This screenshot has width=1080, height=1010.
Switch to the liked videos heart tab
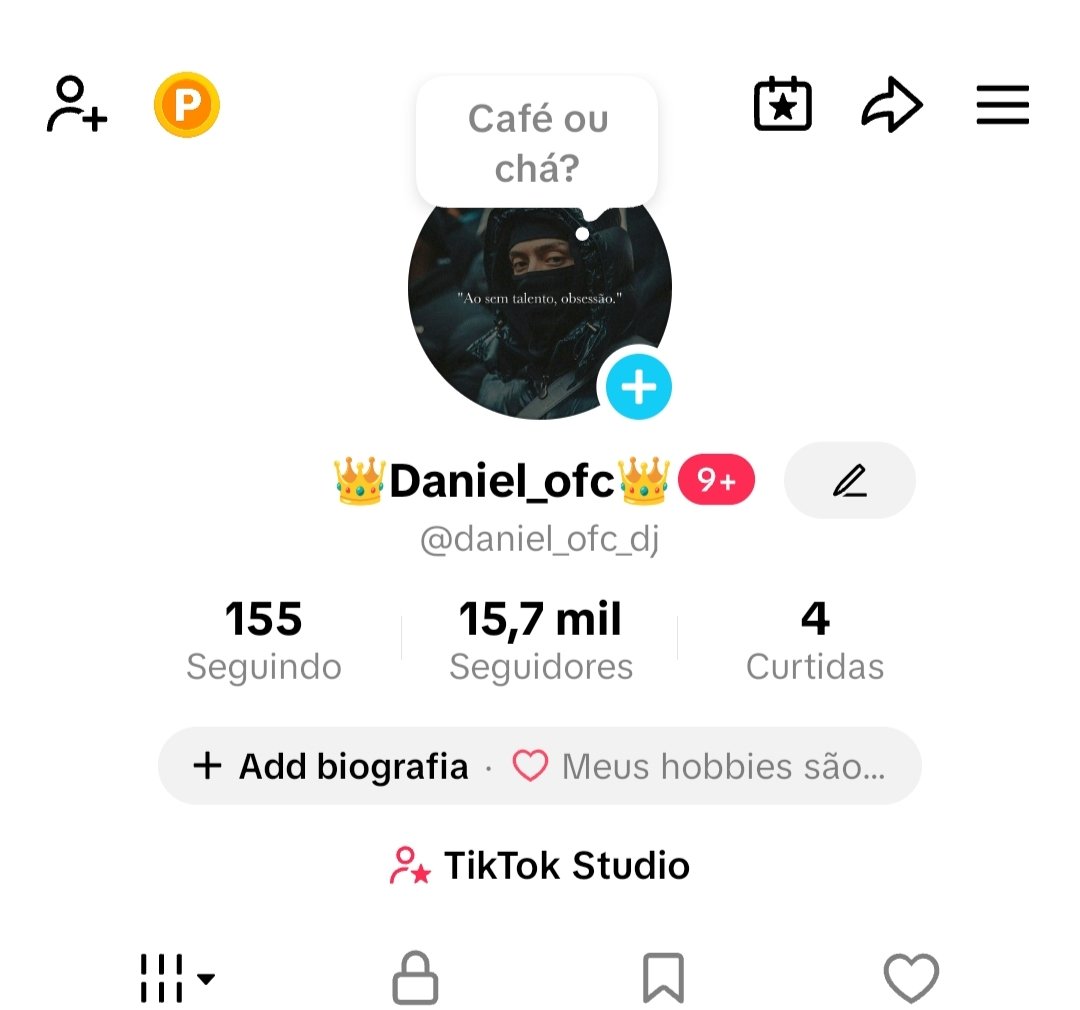click(x=911, y=978)
